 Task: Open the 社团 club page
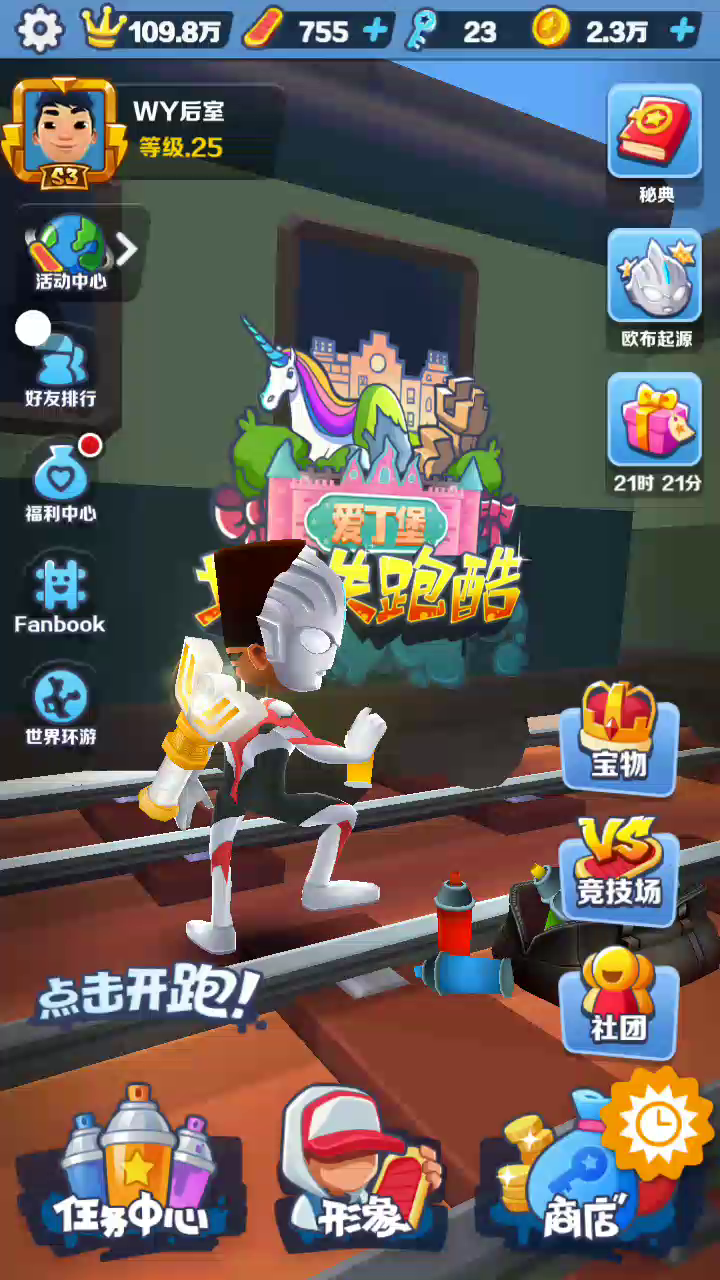pyautogui.click(x=618, y=998)
